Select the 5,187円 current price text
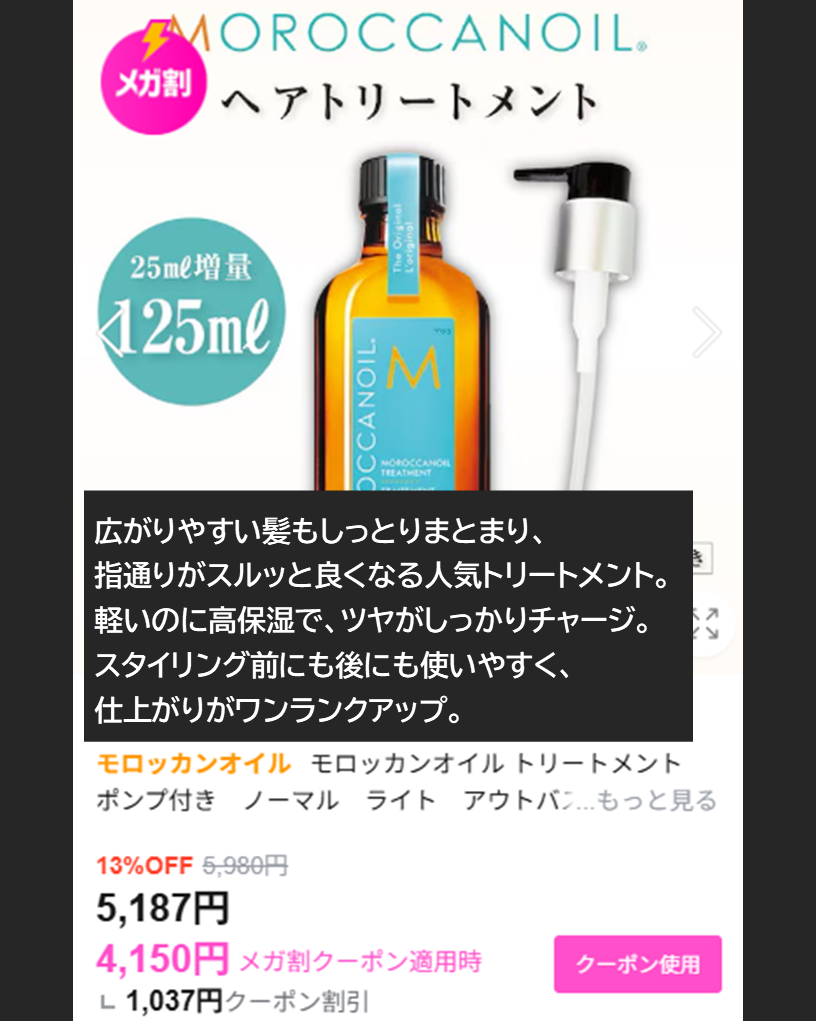This screenshot has height=1021, width=816. pos(158,906)
